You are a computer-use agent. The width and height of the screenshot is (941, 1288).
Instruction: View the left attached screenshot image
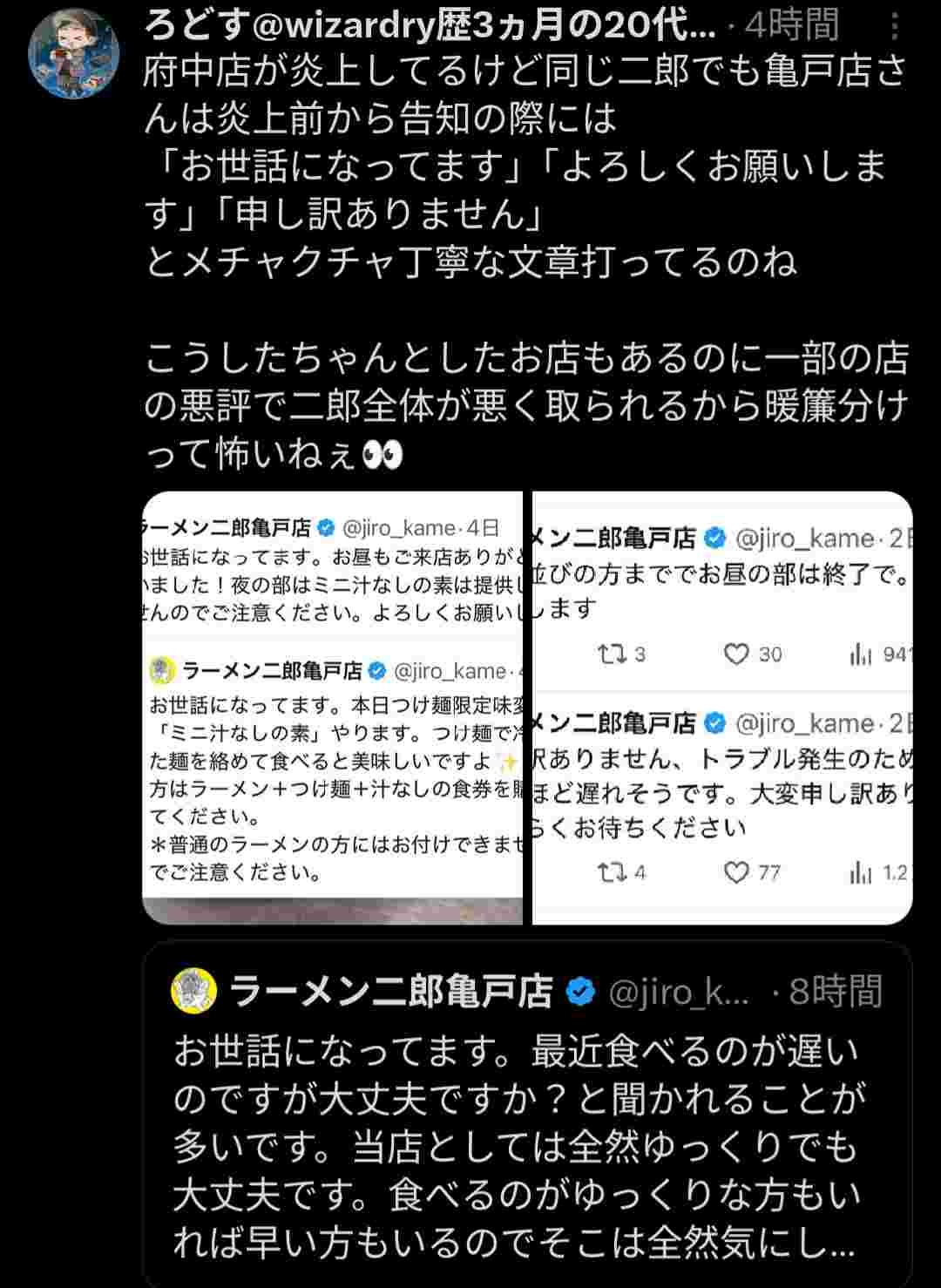[333, 708]
